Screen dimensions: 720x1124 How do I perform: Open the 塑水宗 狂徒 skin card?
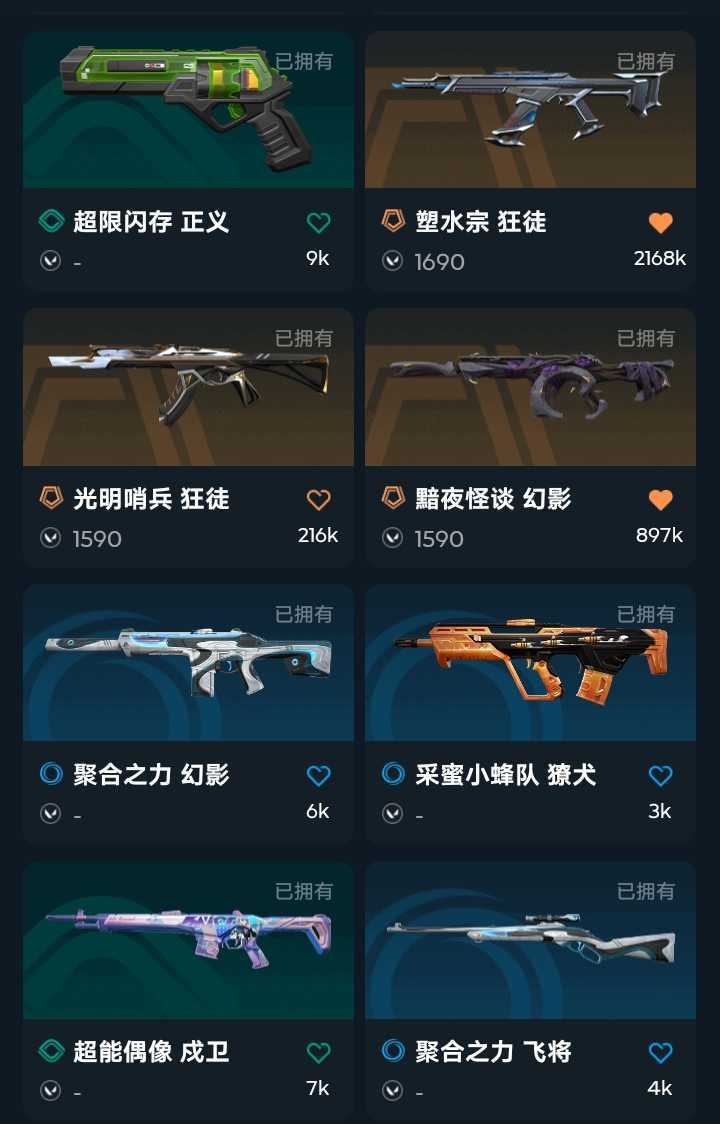pyautogui.click(x=530, y=110)
